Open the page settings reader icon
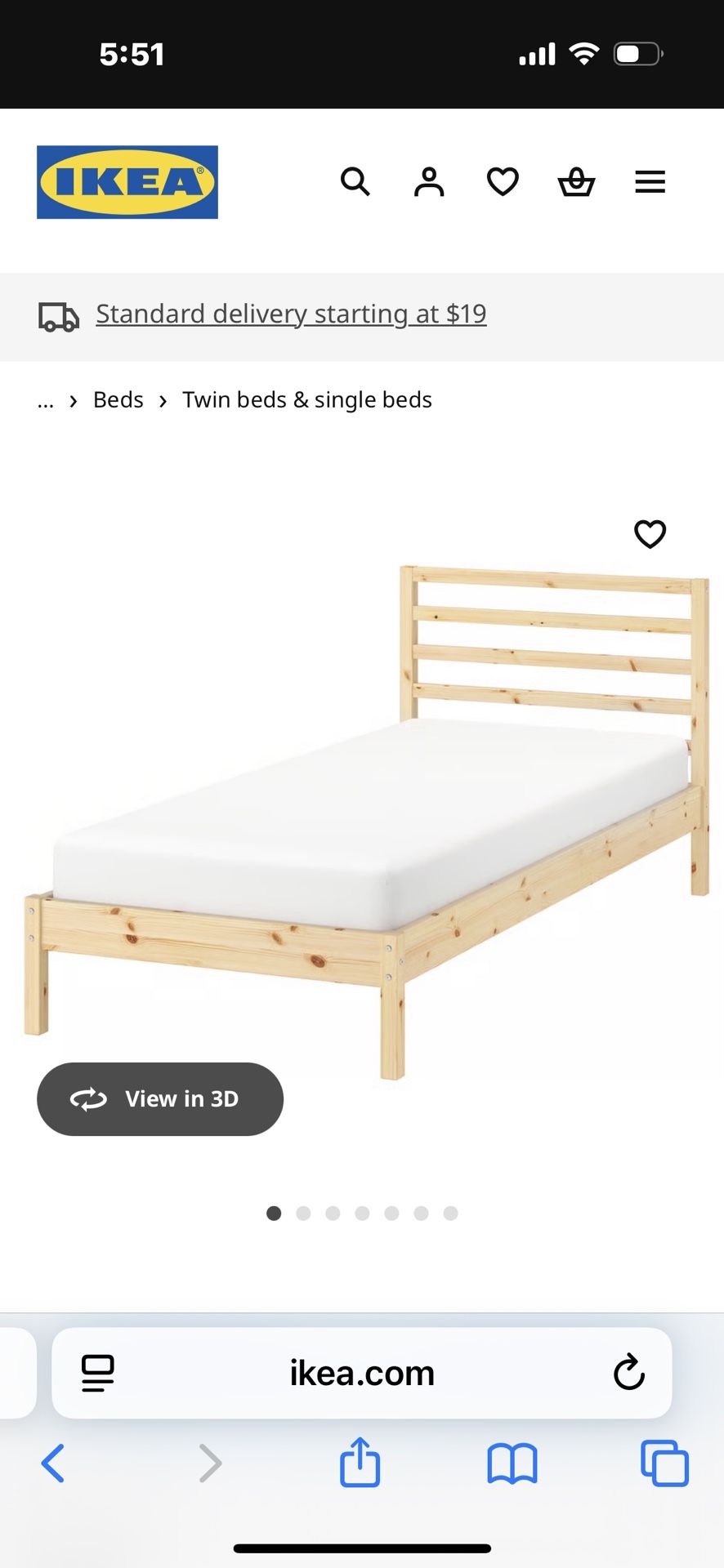The height and width of the screenshot is (1568, 724). point(98,1373)
